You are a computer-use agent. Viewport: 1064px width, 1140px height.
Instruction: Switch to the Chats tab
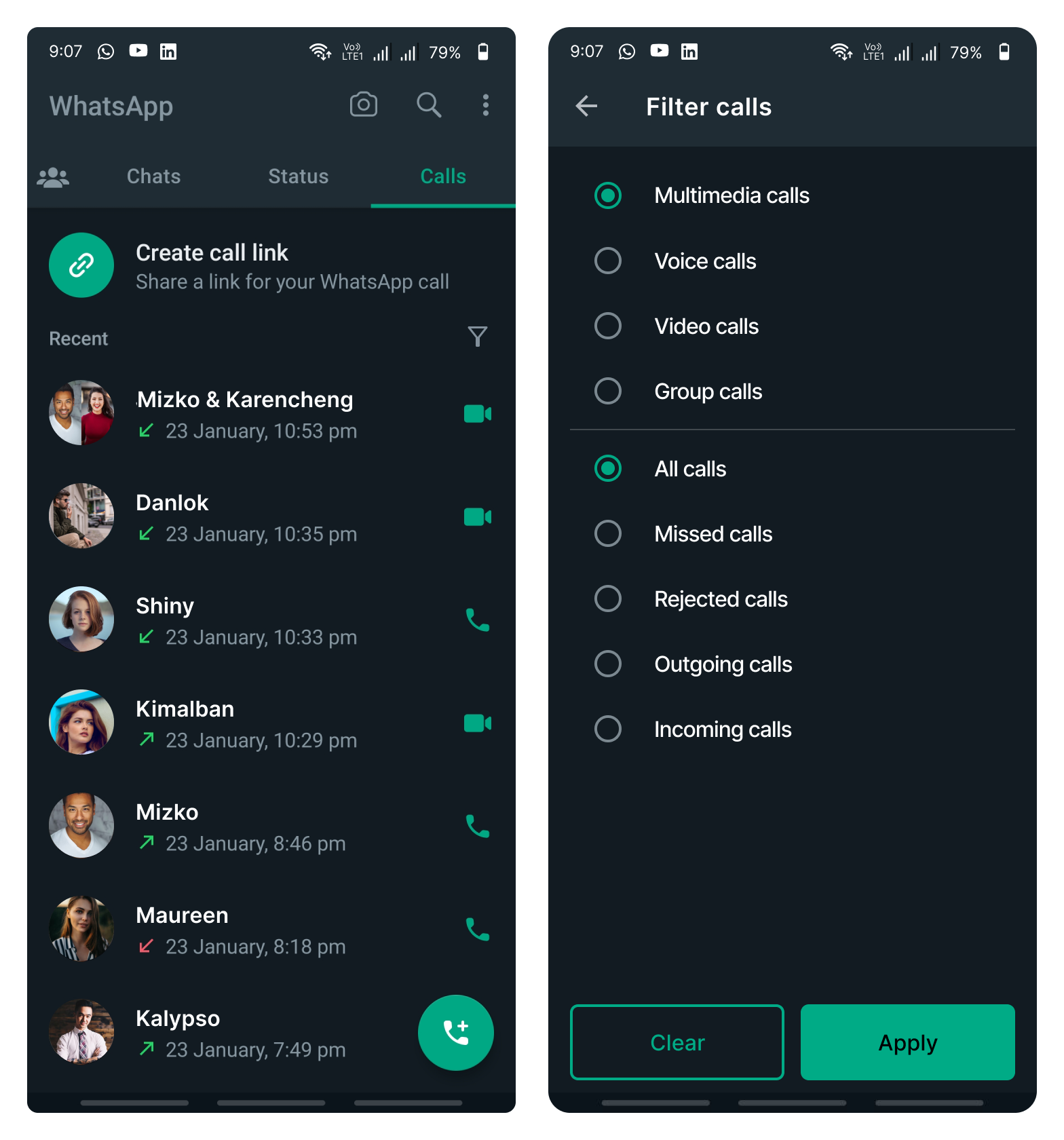point(153,176)
